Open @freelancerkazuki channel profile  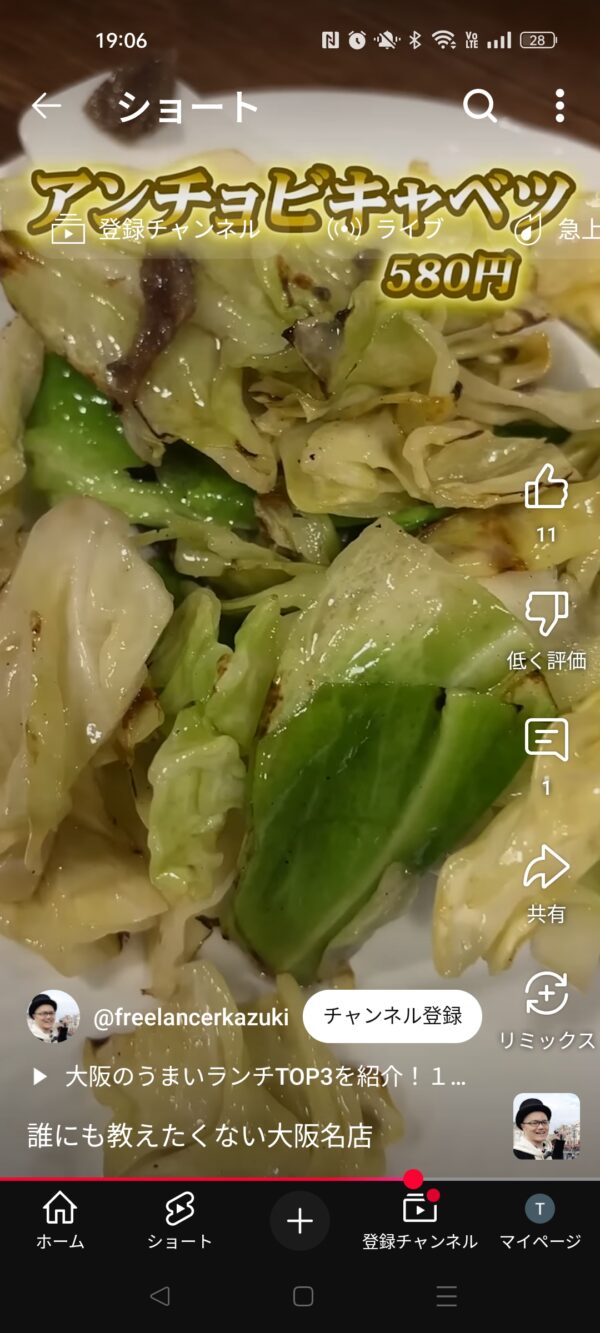(190, 1018)
